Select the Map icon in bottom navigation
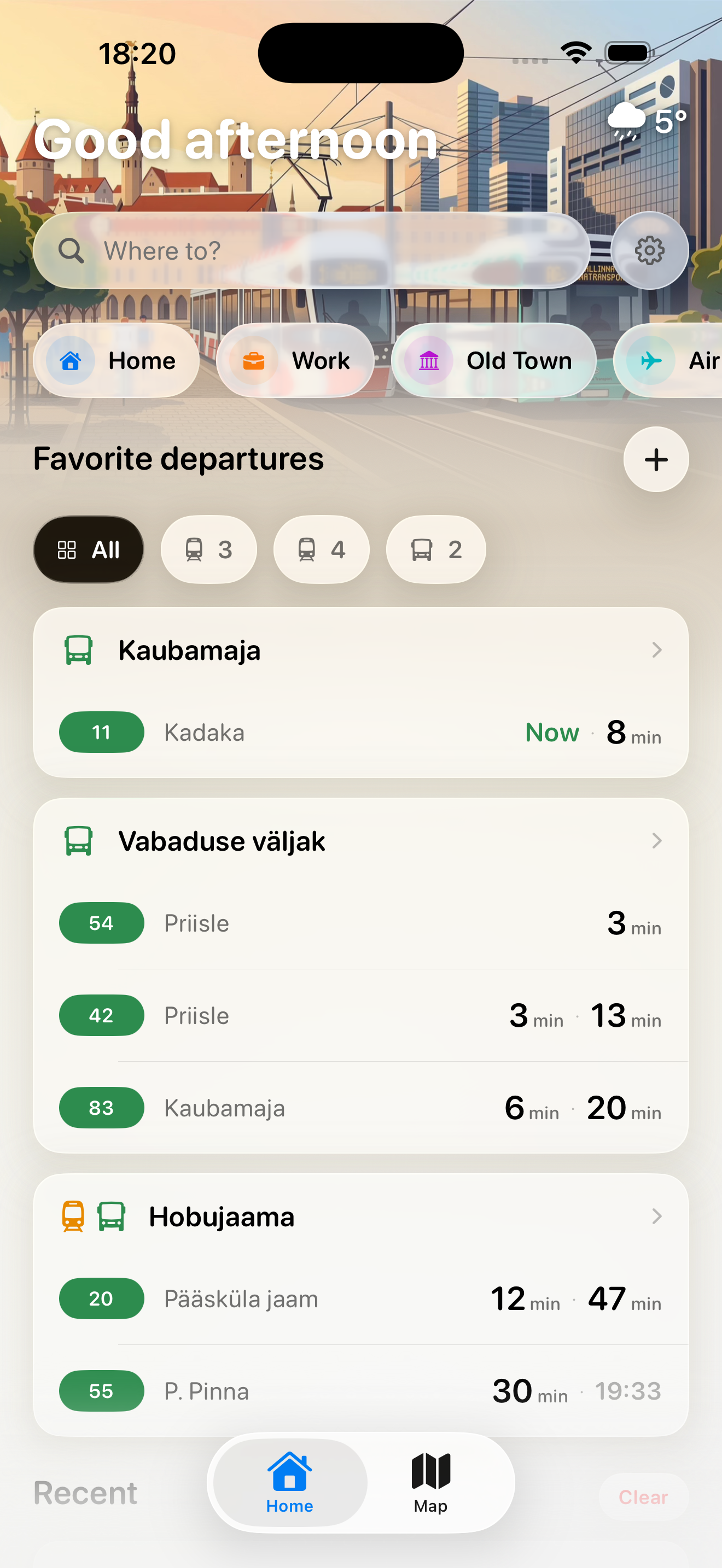The image size is (722, 1568). pos(430,1470)
